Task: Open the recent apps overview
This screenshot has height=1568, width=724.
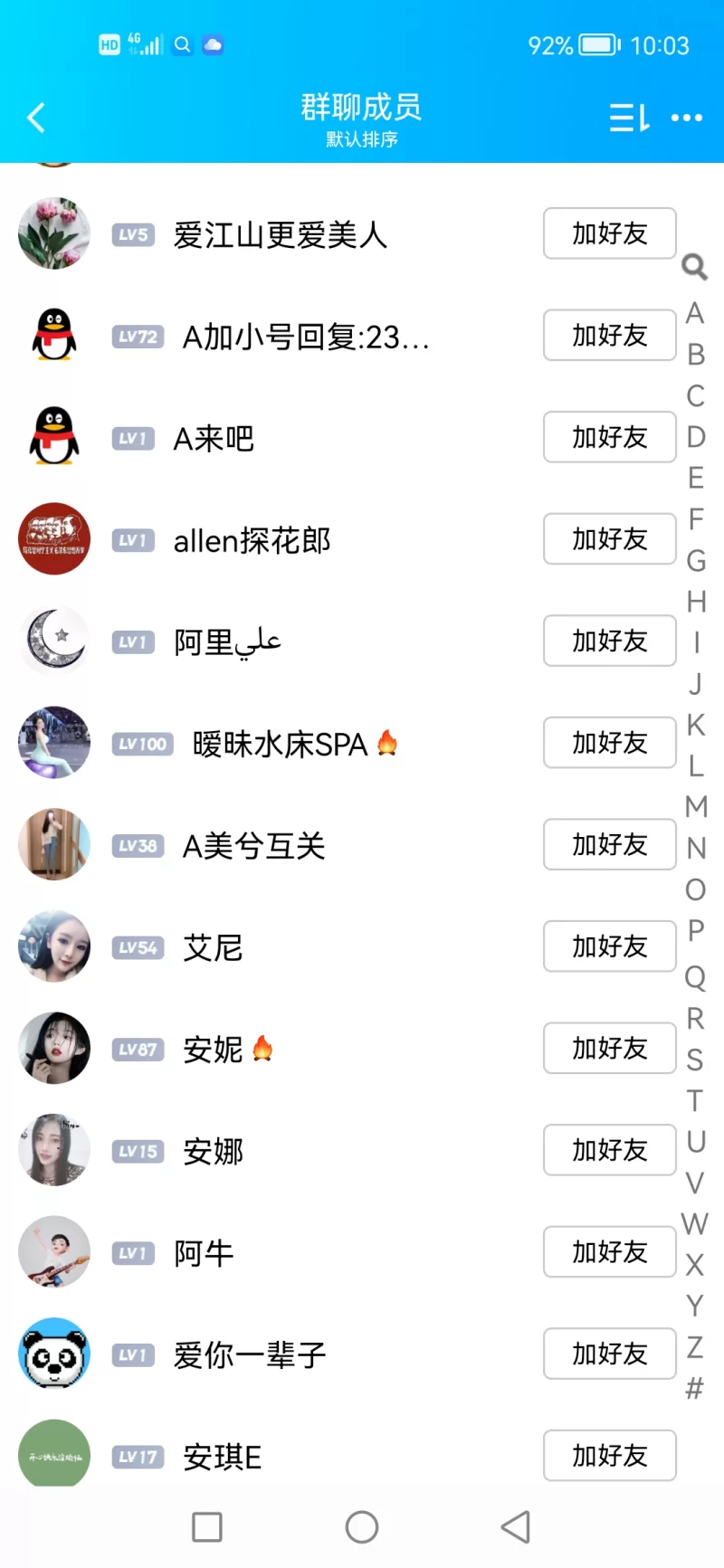Action: tap(207, 1527)
